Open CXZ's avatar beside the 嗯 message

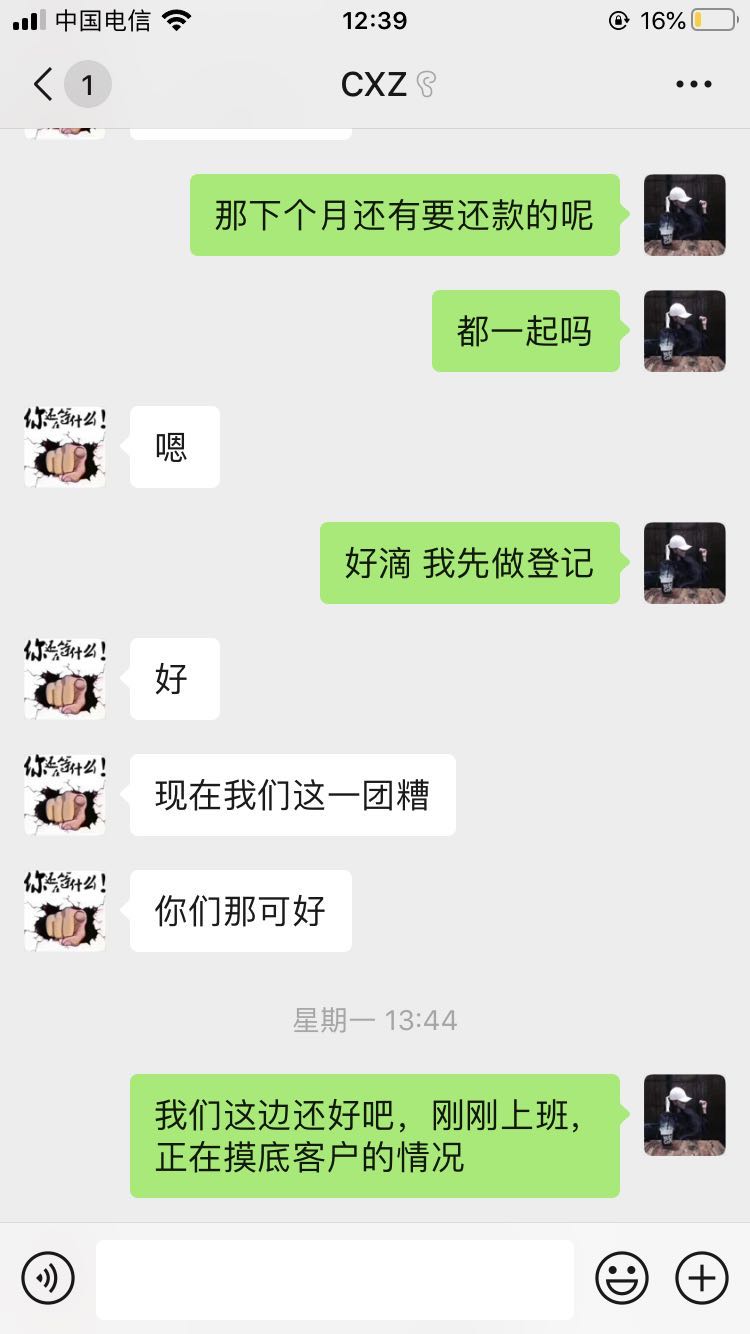click(65, 446)
